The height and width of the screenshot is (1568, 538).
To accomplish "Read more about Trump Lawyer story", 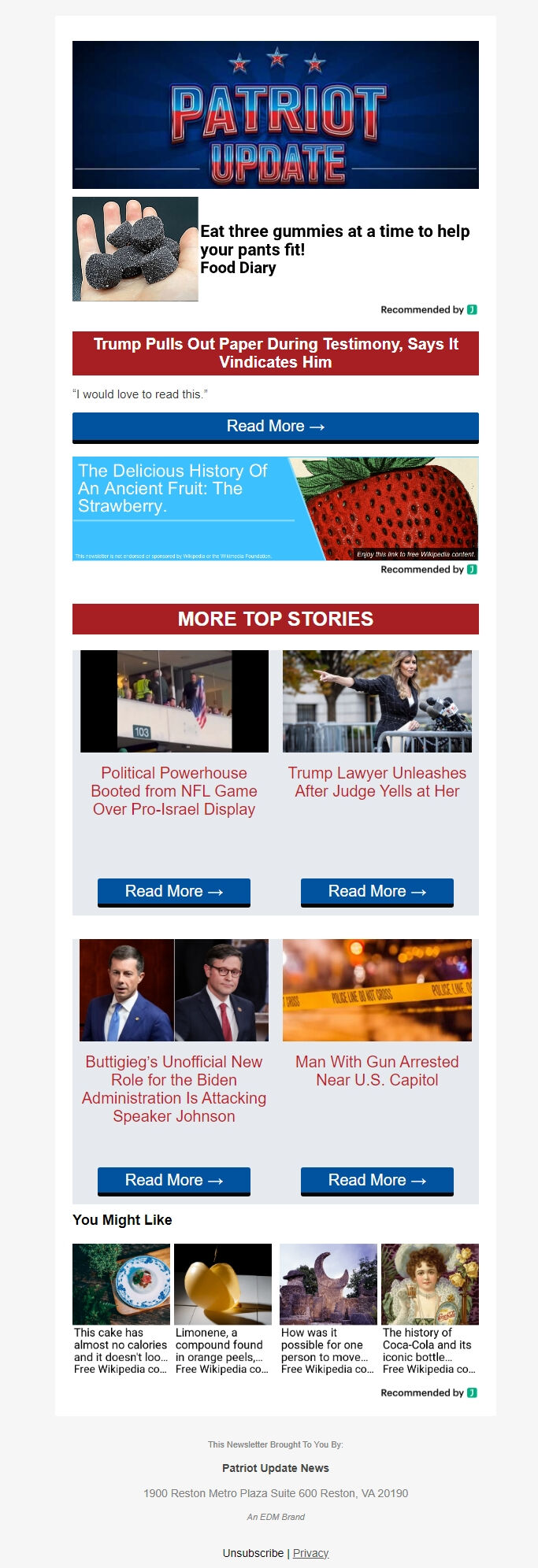I will pyautogui.click(x=377, y=891).
